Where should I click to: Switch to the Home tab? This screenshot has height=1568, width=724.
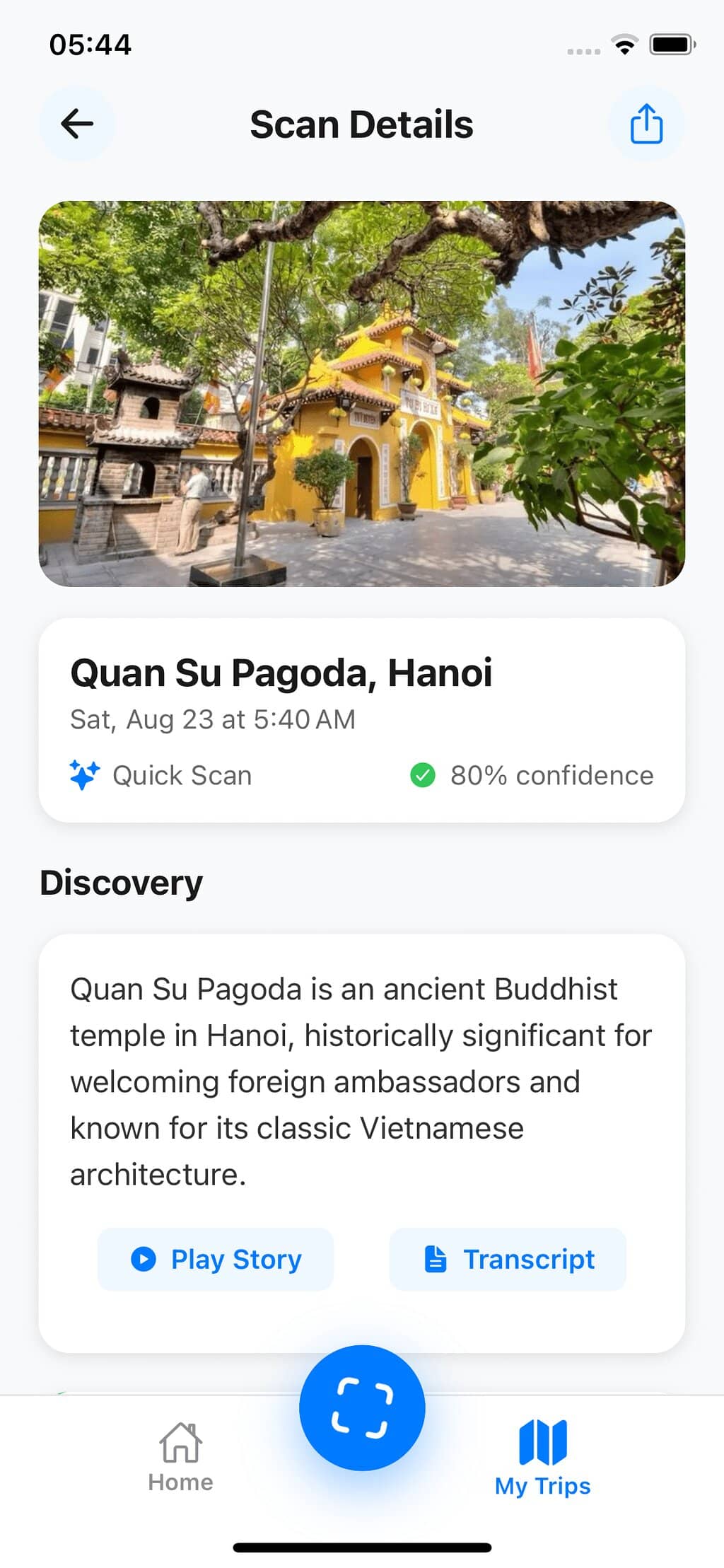(x=180, y=1457)
